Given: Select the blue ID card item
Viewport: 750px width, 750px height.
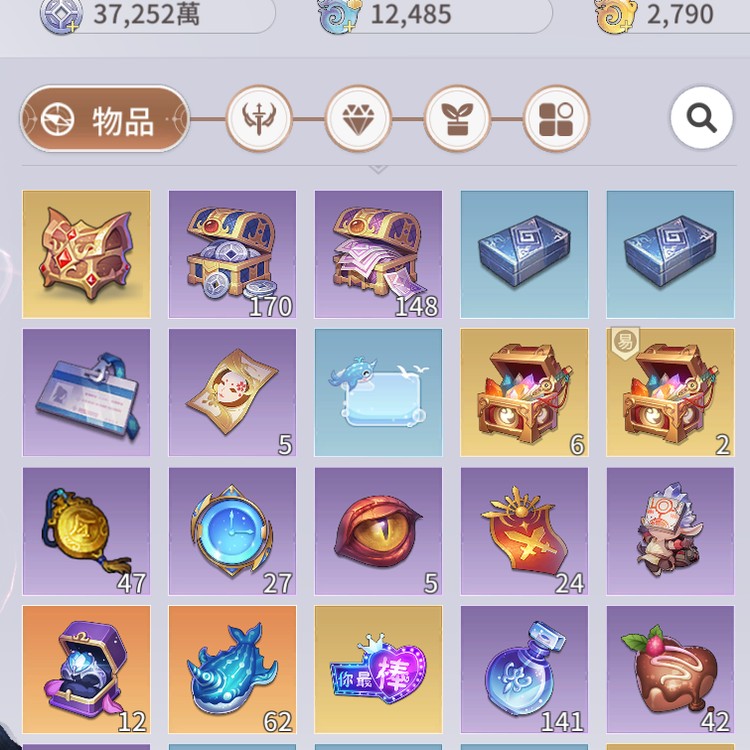Looking at the screenshot, I should coord(86,393).
